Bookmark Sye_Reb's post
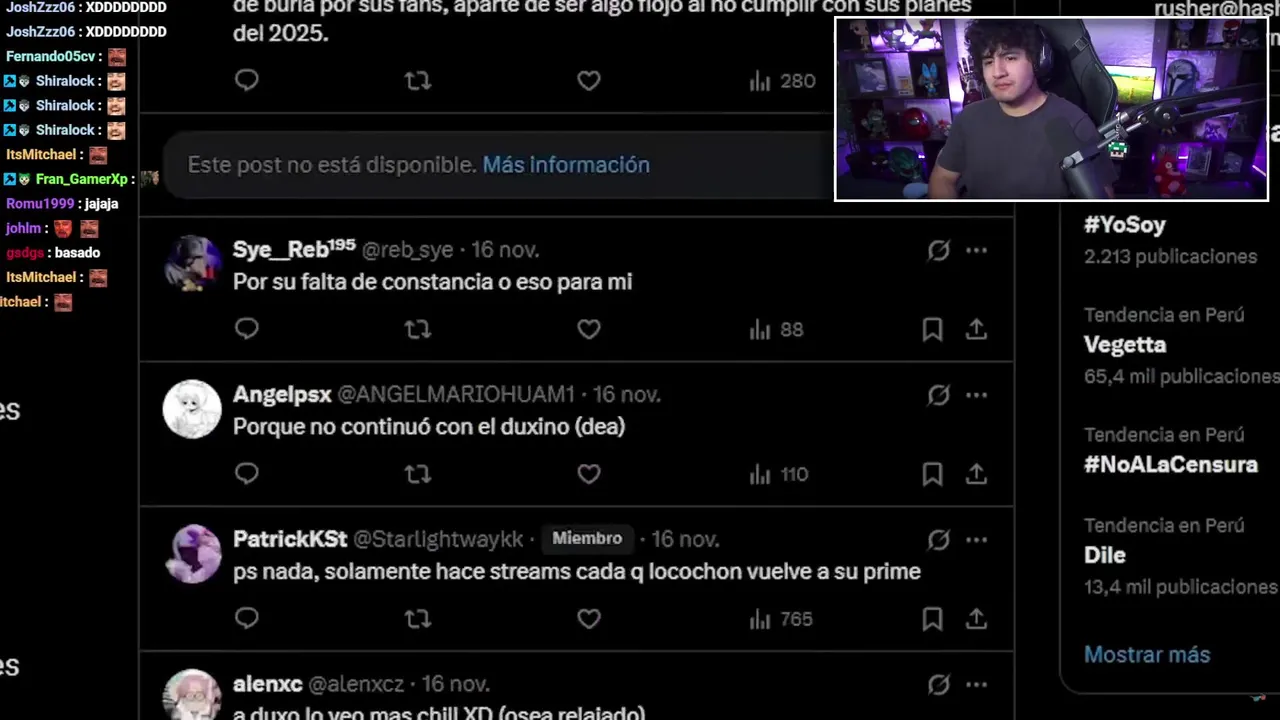Viewport: 1280px width, 720px height. click(932, 329)
